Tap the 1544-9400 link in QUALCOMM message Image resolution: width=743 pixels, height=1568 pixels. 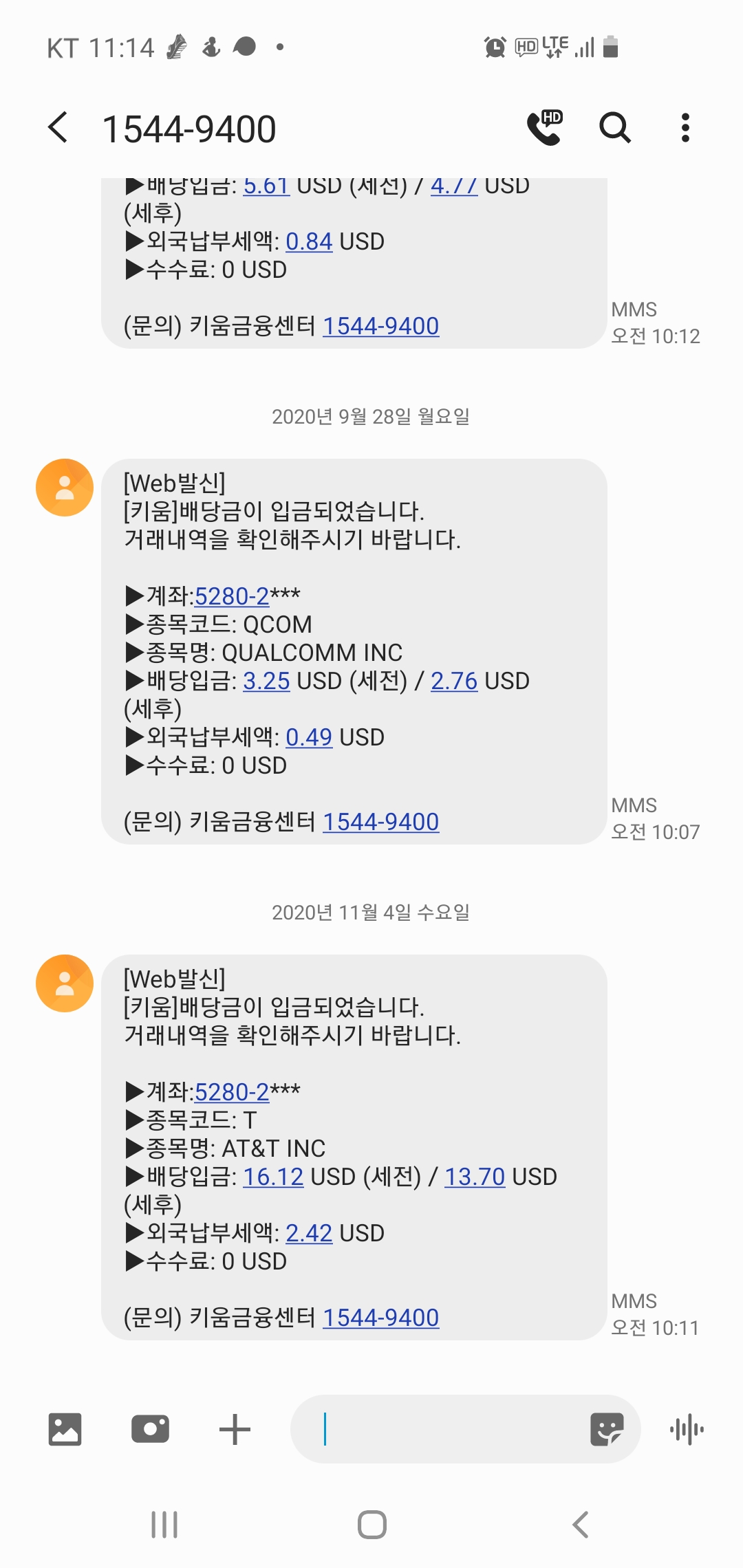point(381,822)
